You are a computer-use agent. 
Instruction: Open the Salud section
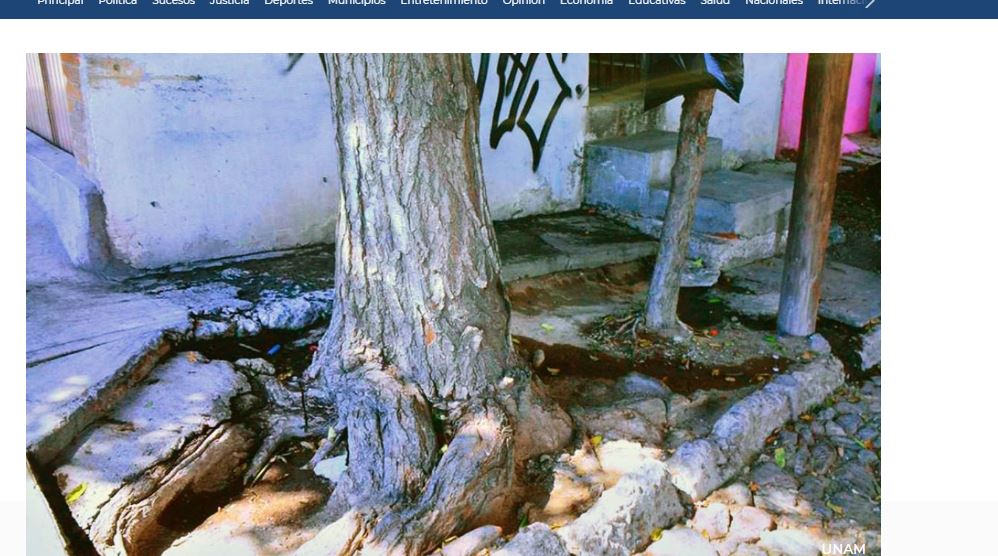coord(715,3)
